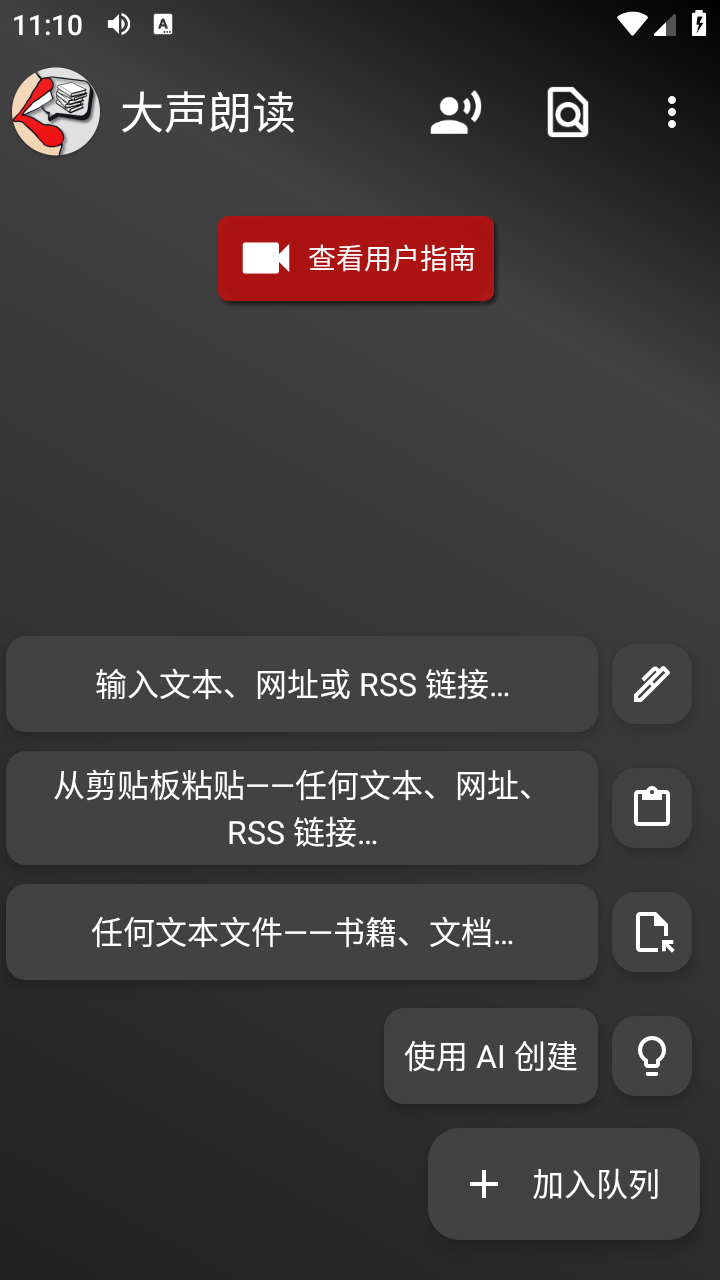Click the Wi-Fi icon in the status bar
720x1280 pixels.
(x=632, y=24)
